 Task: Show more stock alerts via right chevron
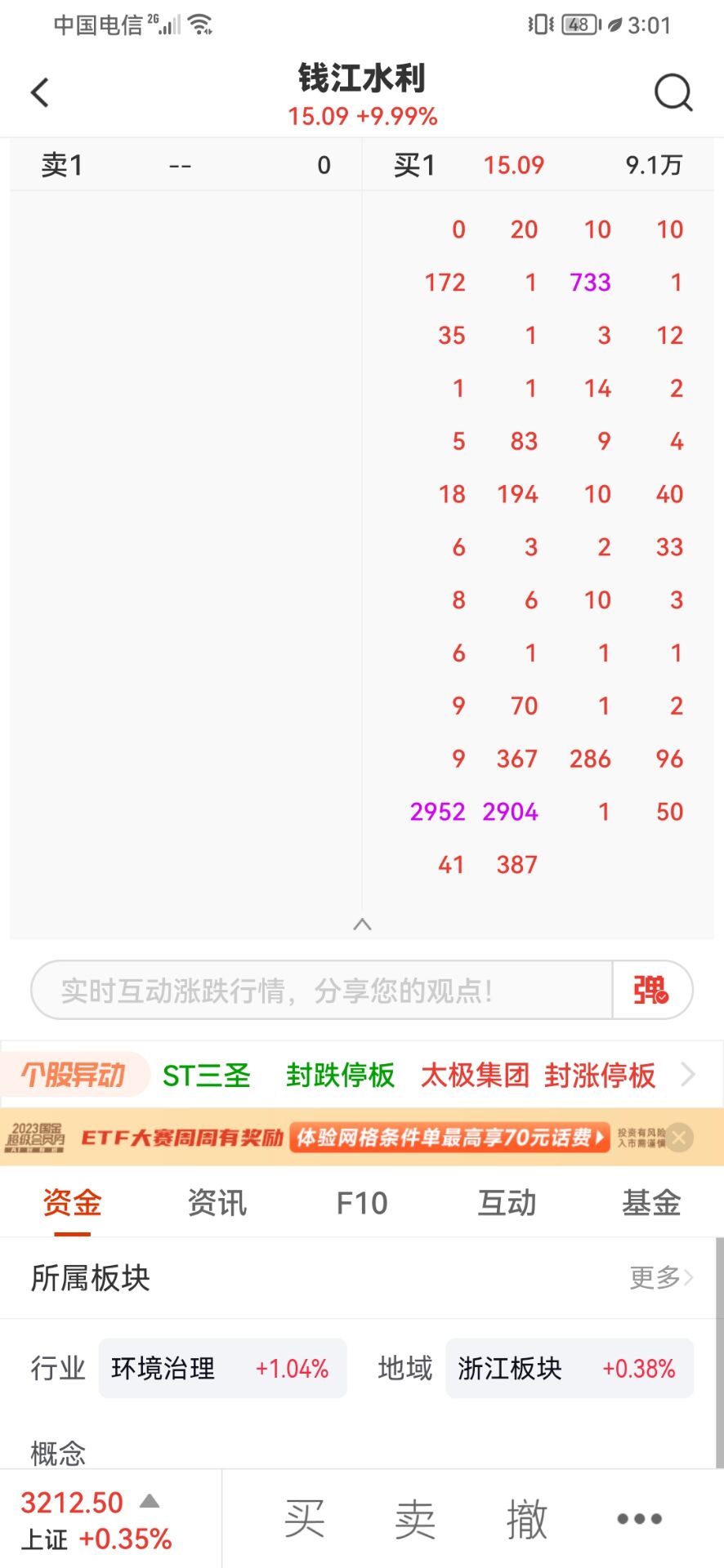point(688,1075)
